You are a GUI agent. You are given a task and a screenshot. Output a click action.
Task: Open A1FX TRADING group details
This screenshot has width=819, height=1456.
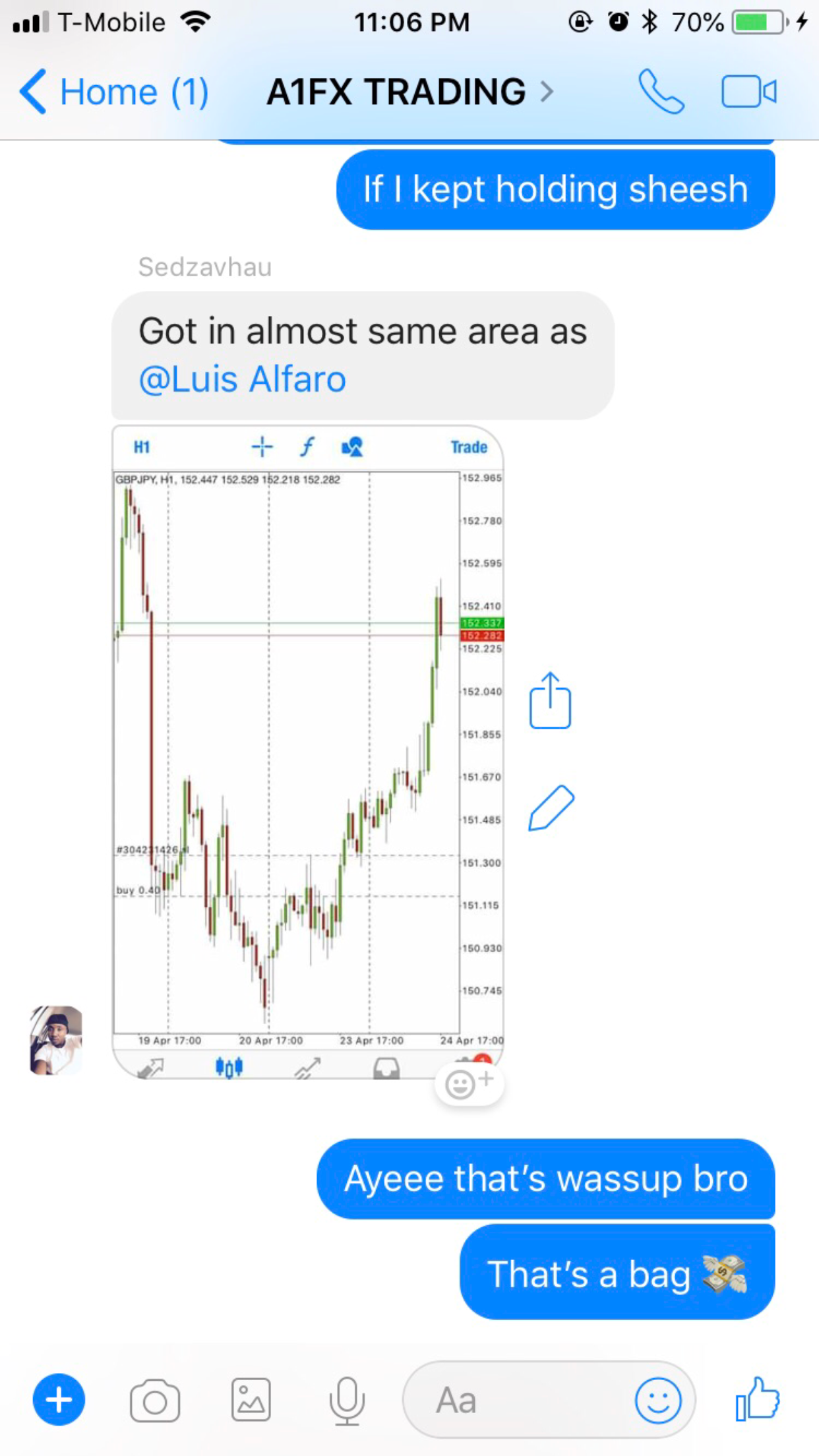[x=409, y=92]
